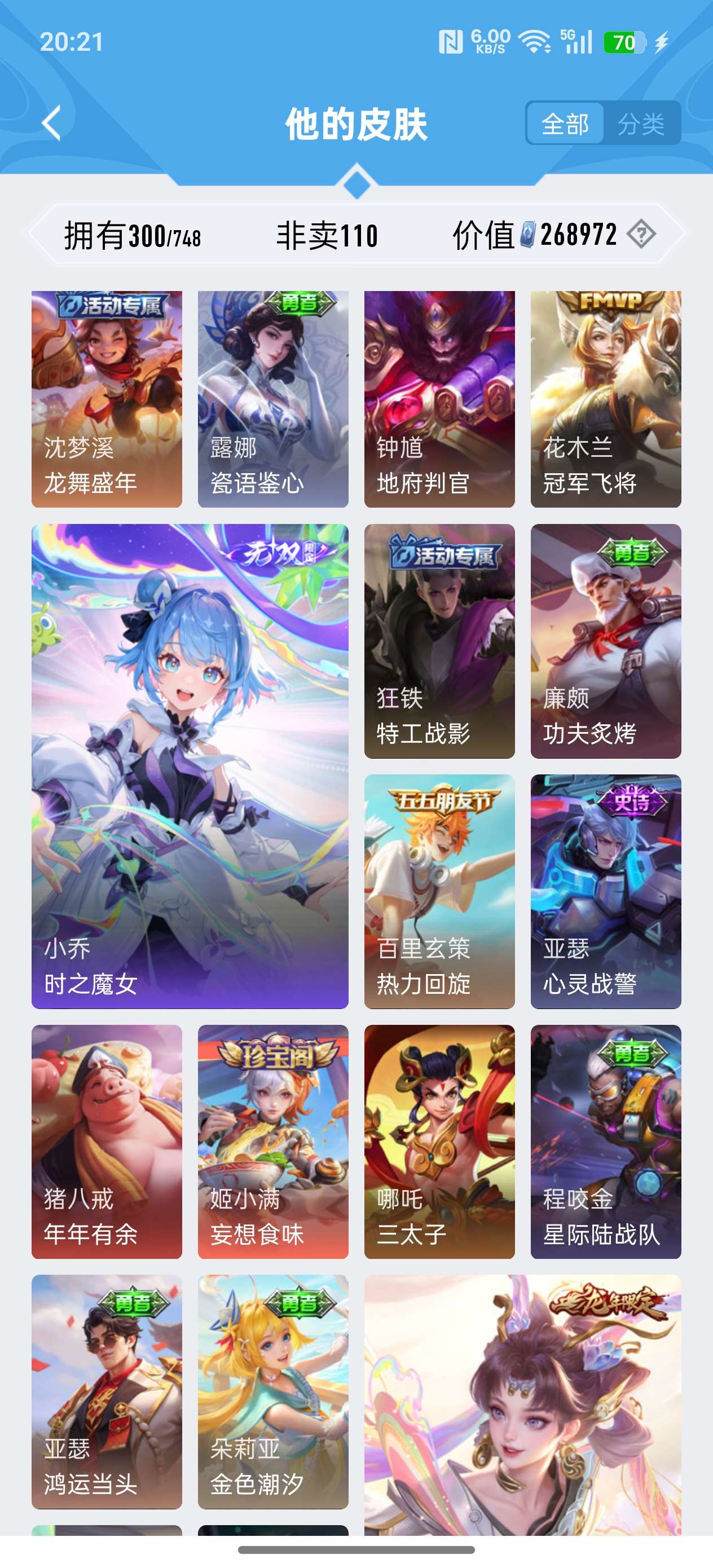View 姬小满 妄想食味 skin
This screenshot has height=1568, width=713.
(273, 1141)
